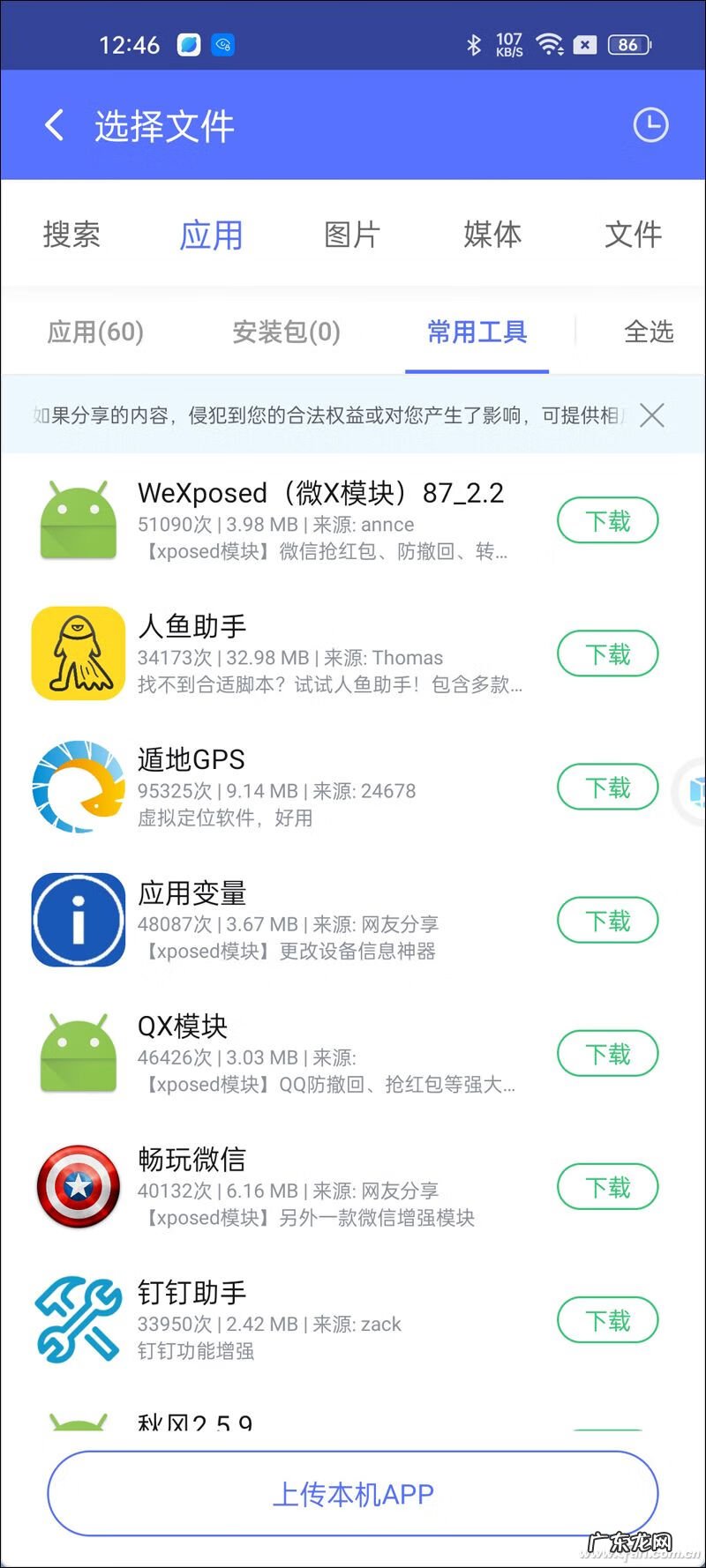This screenshot has width=706, height=1568.
Task: Tap the 畅玩微信 shield icon
Action: [x=78, y=1186]
